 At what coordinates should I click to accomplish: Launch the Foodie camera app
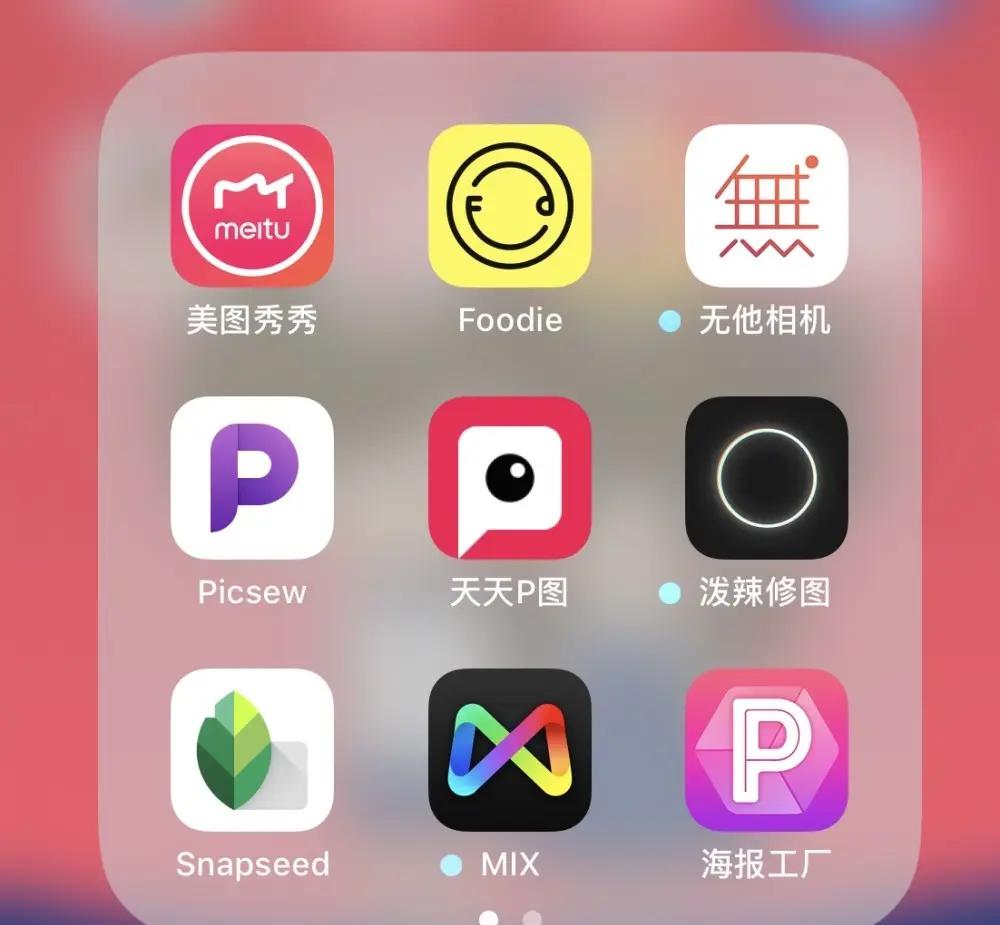tap(510, 206)
